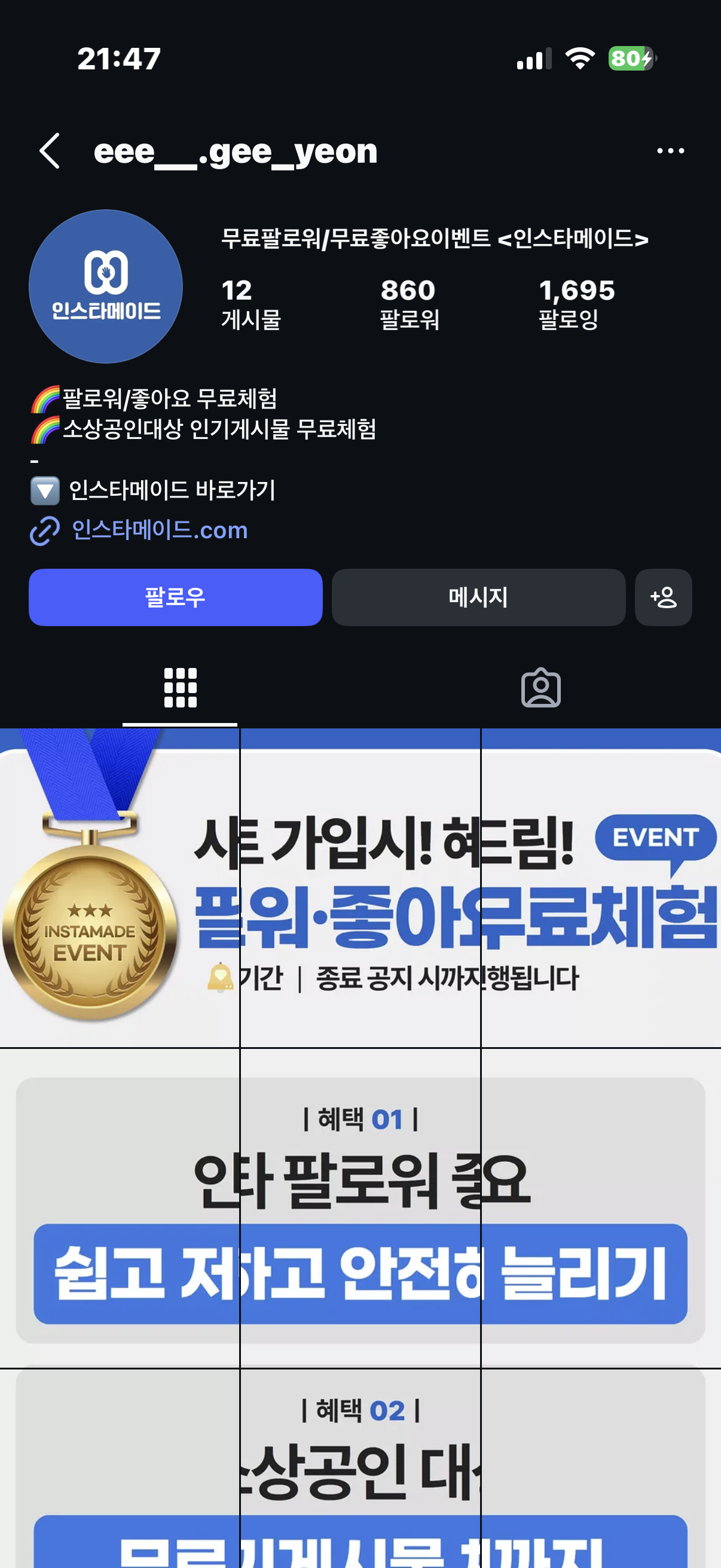Switch to the posts grid tab
This screenshot has width=721, height=1568.
180,688
